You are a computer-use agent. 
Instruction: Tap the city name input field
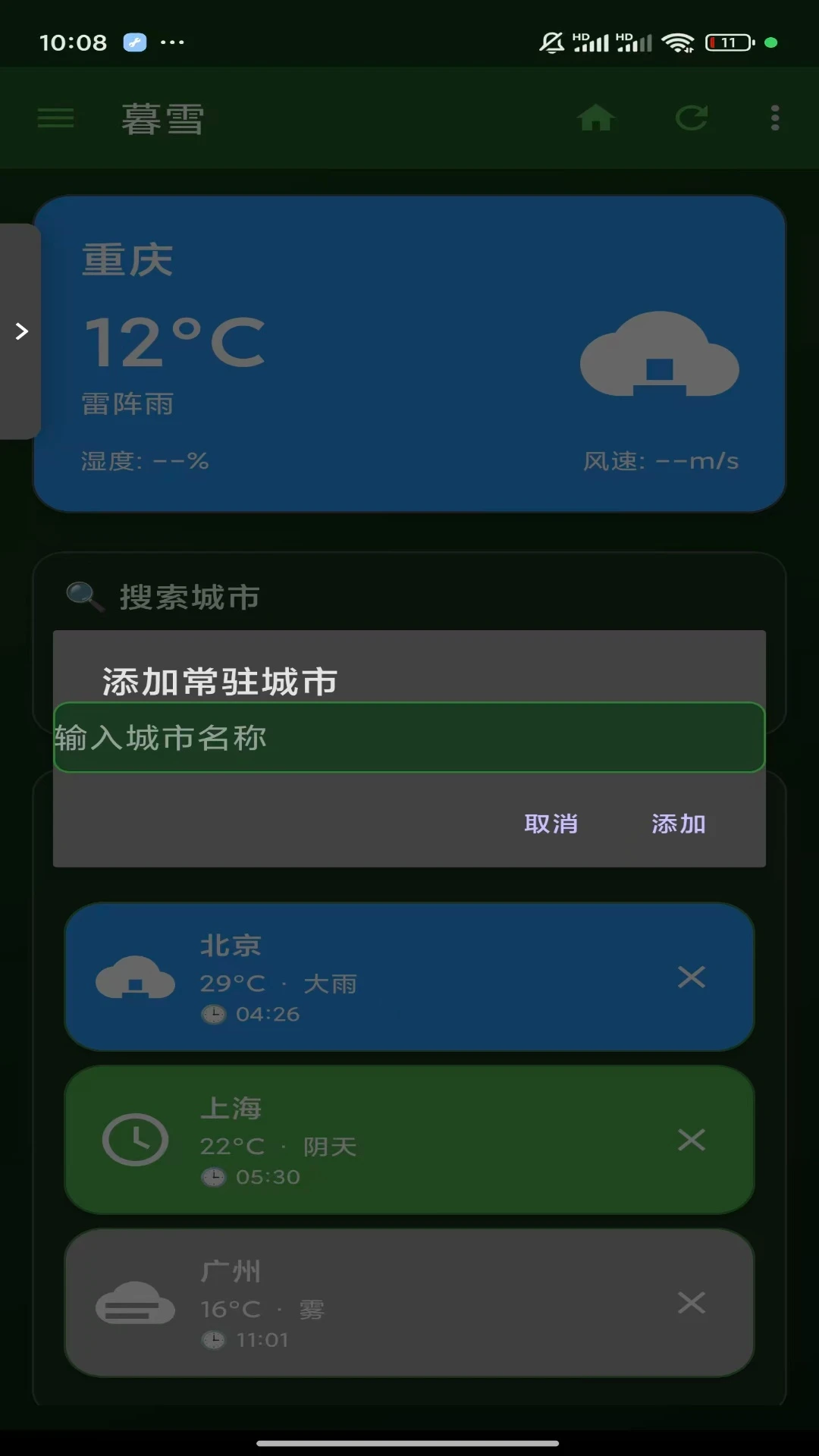pos(409,737)
